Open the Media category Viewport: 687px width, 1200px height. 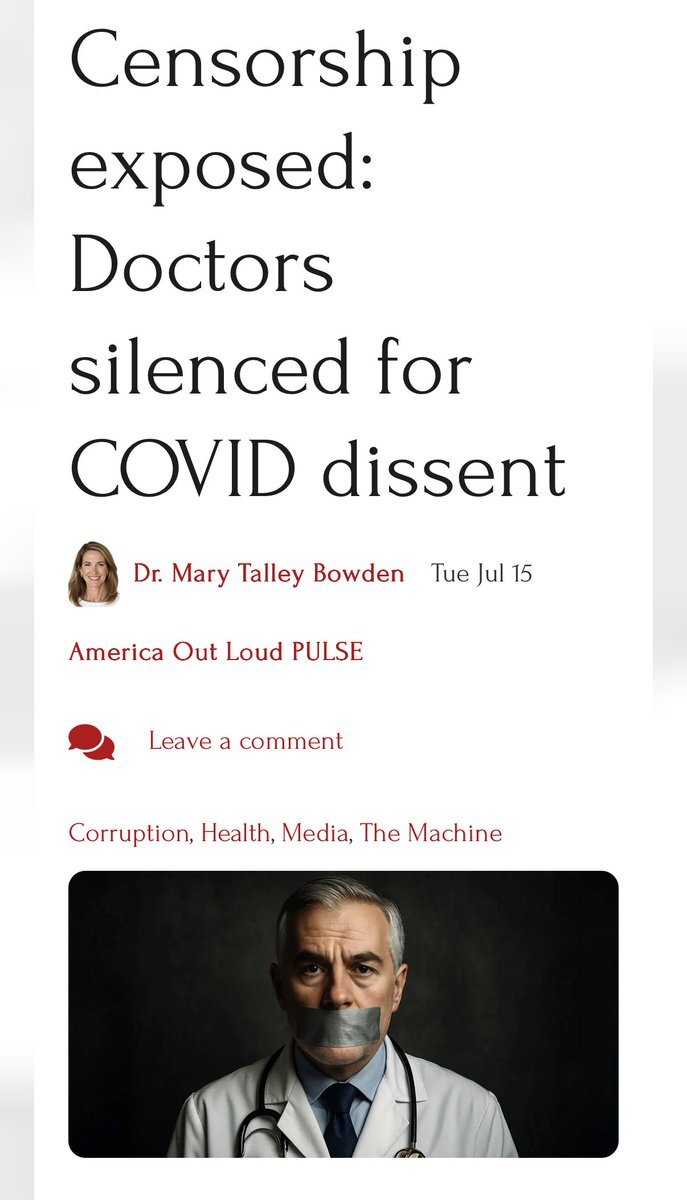(x=315, y=832)
